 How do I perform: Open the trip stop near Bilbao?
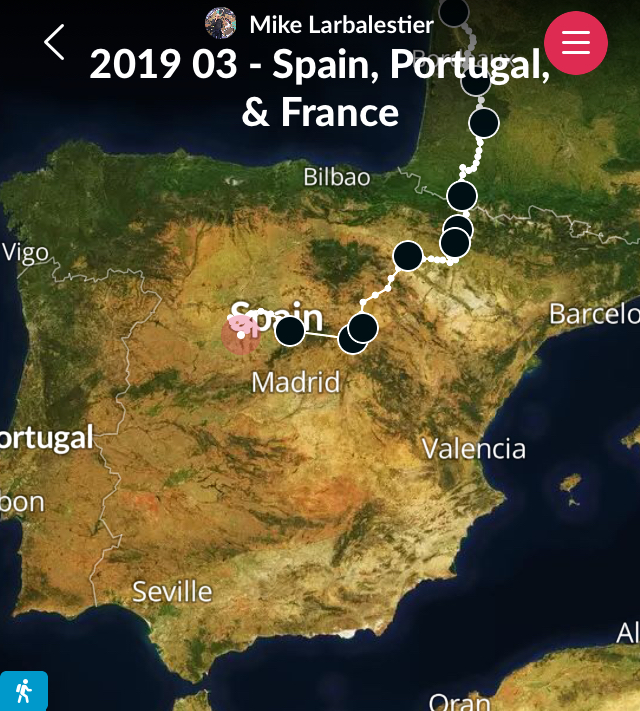461,195
